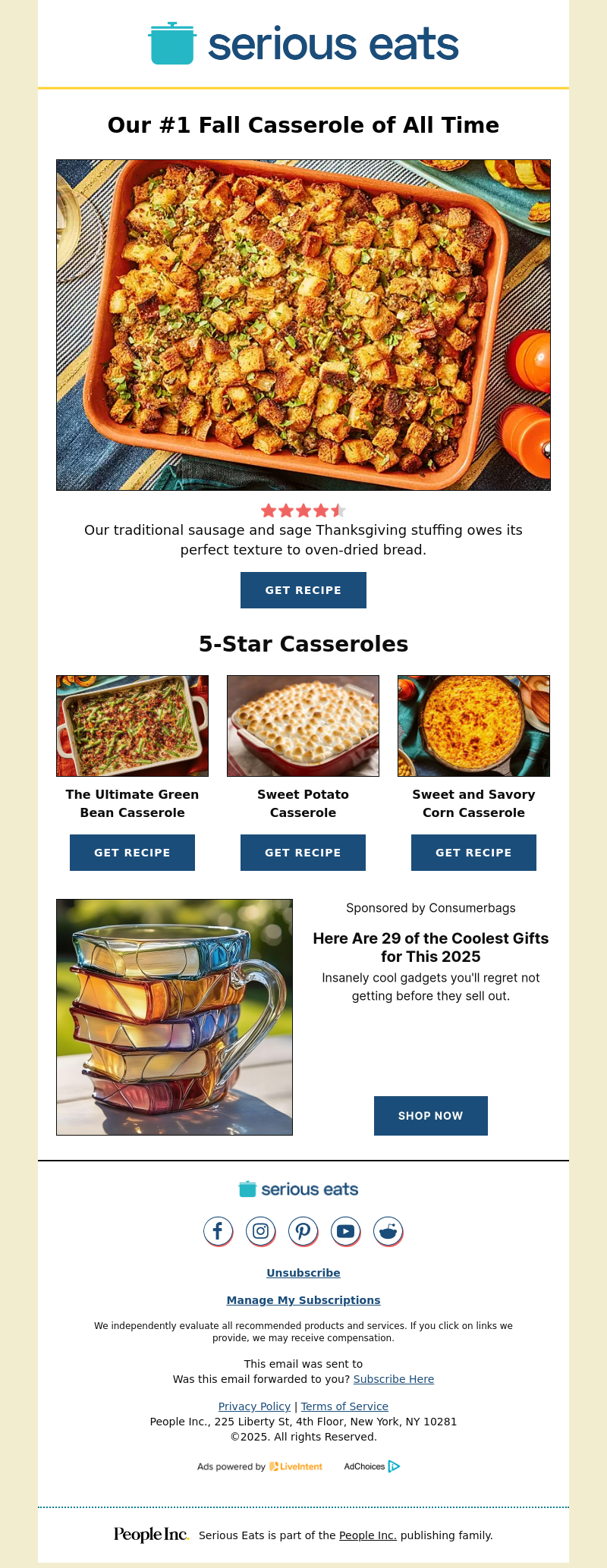Viewport: 607px width, 1568px height.
Task: Open the Sweet Potato Casserole picture
Action: click(x=303, y=726)
